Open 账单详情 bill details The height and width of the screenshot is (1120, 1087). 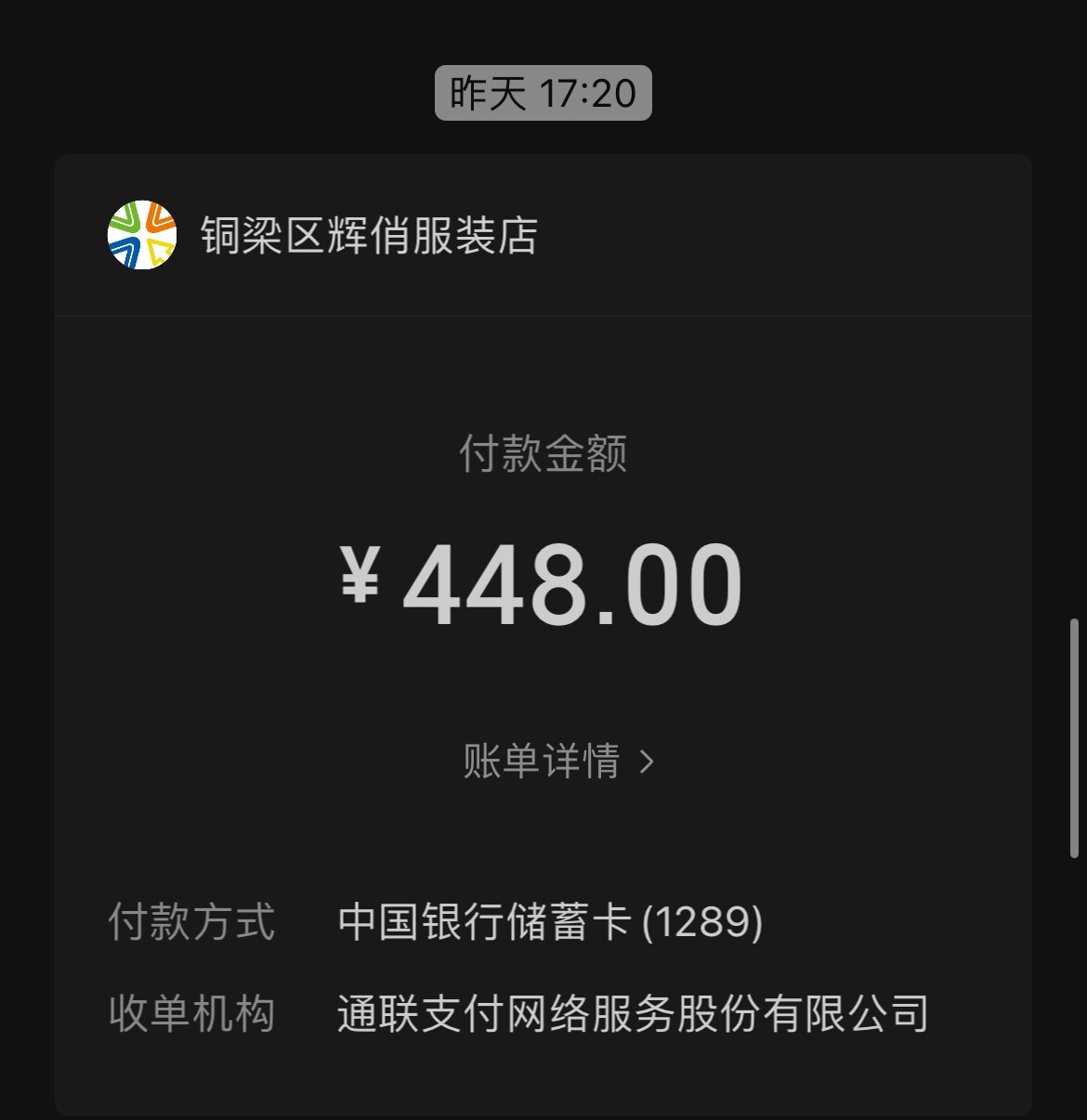click(x=557, y=762)
